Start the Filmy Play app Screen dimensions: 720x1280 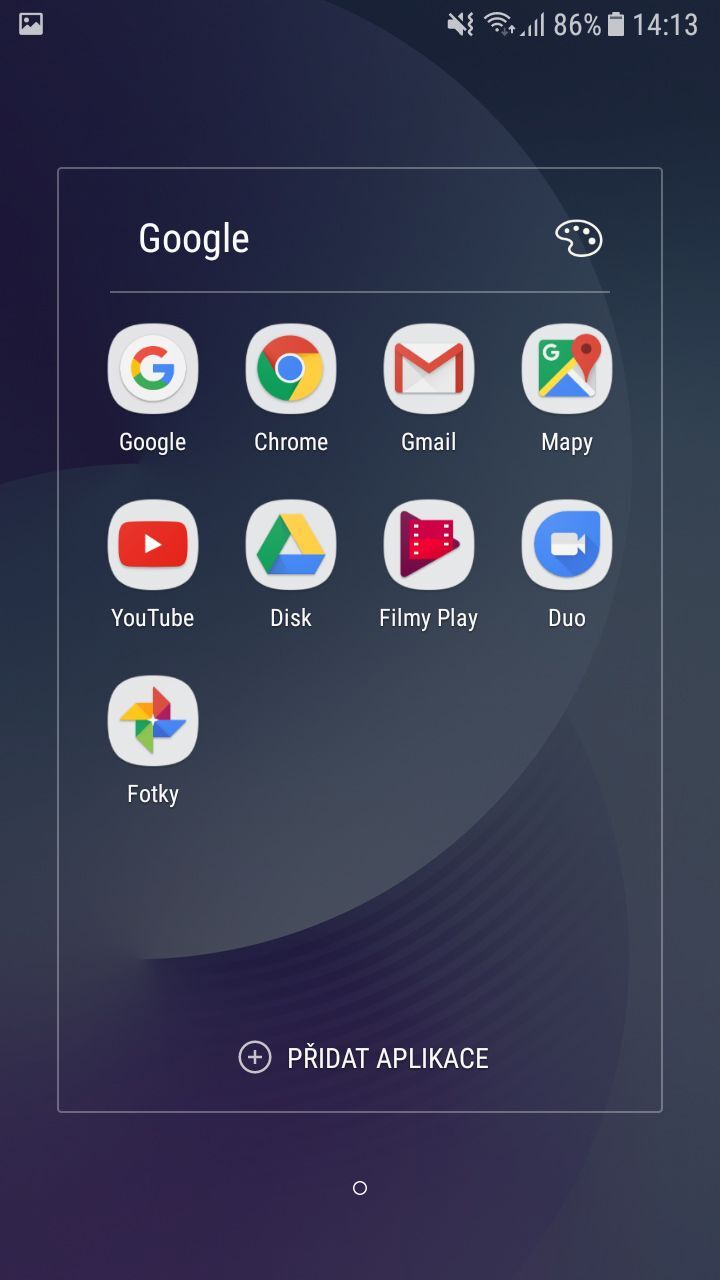click(428, 544)
